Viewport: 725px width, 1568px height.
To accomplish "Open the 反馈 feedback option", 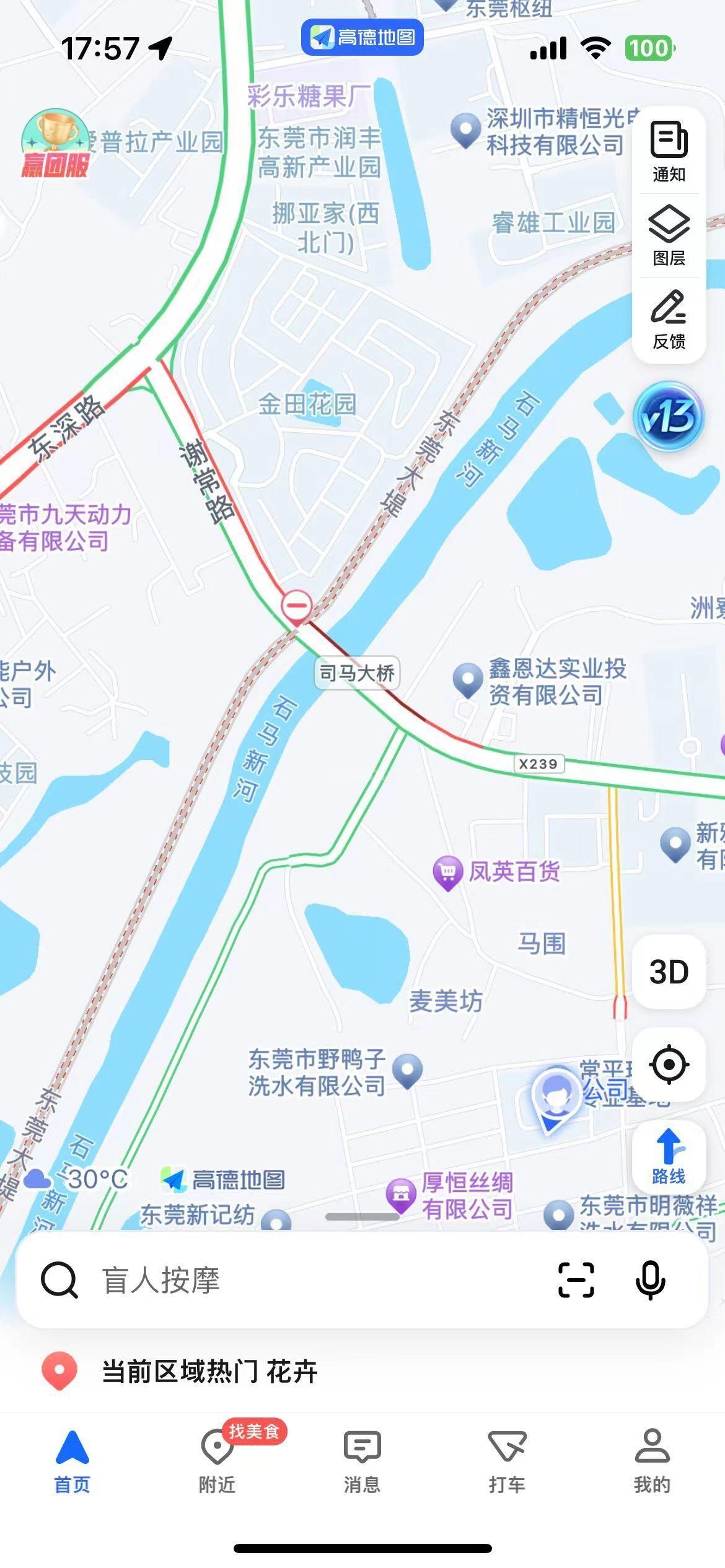I will point(669,319).
